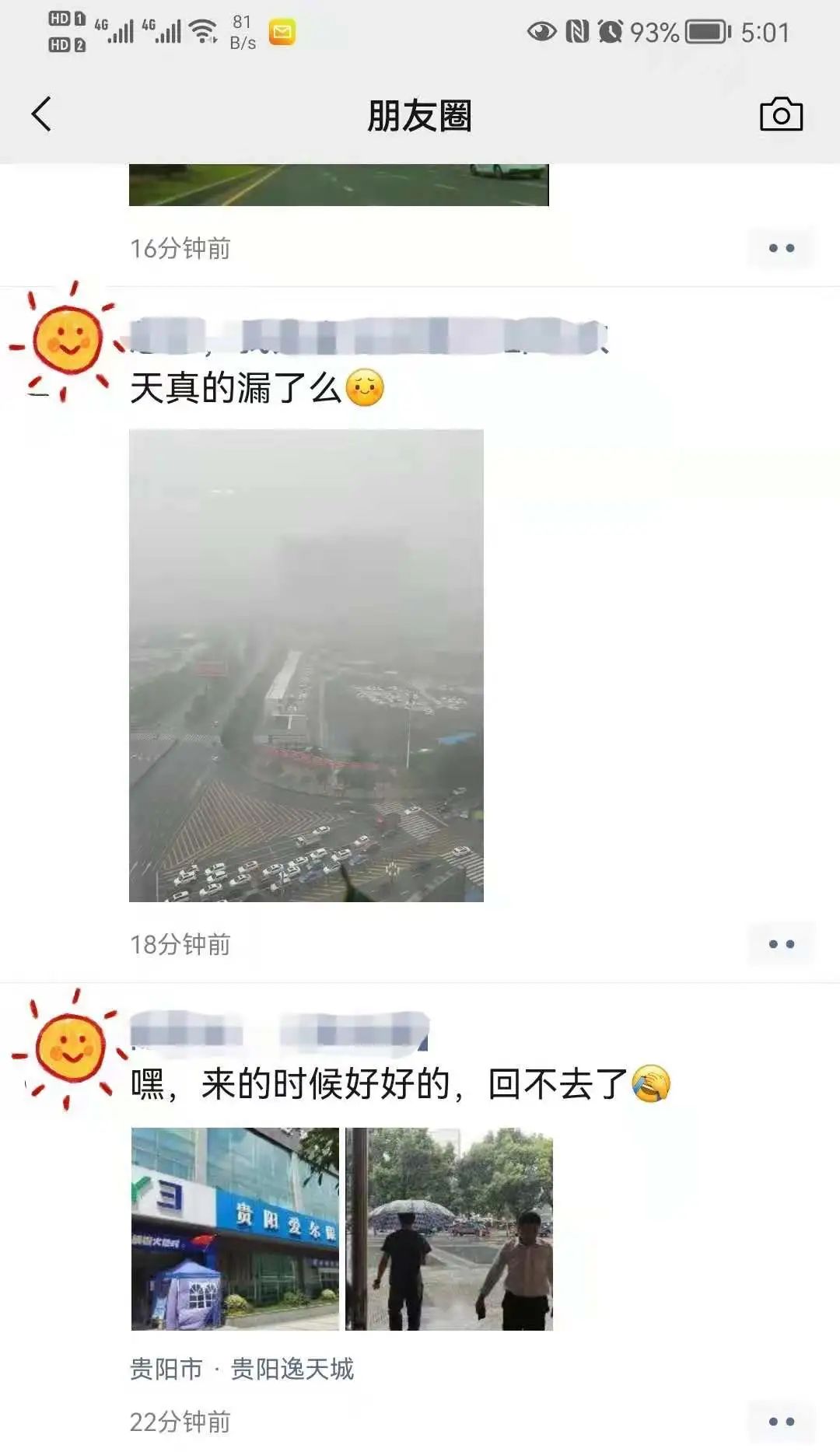The width and height of the screenshot is (840, 1452).
Task: View the foggy city photo in 天真的漏了么 post
Action: [306, 665]
